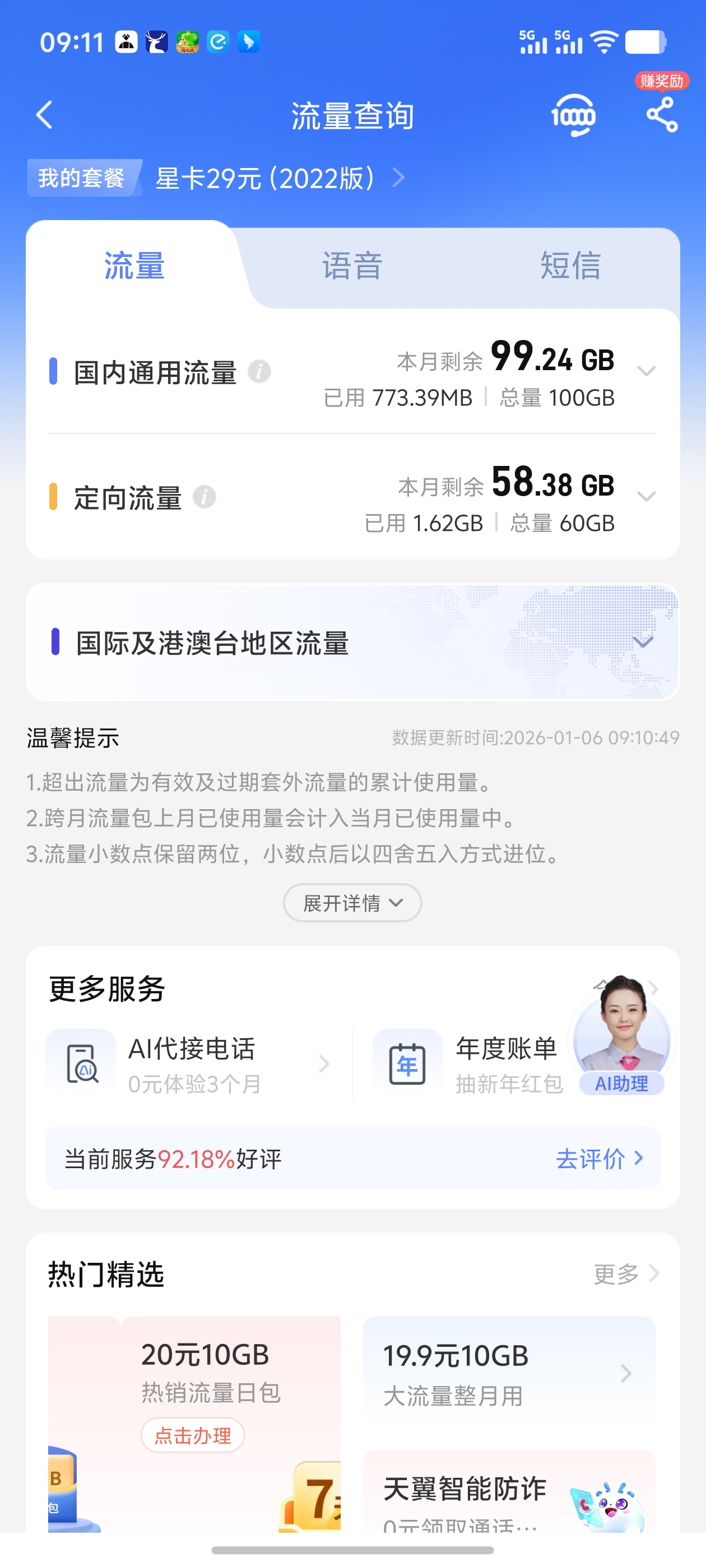Expand 国内通用流量 details
Image resolution: width=706 pixels, height=1568 pixels.
645,371
